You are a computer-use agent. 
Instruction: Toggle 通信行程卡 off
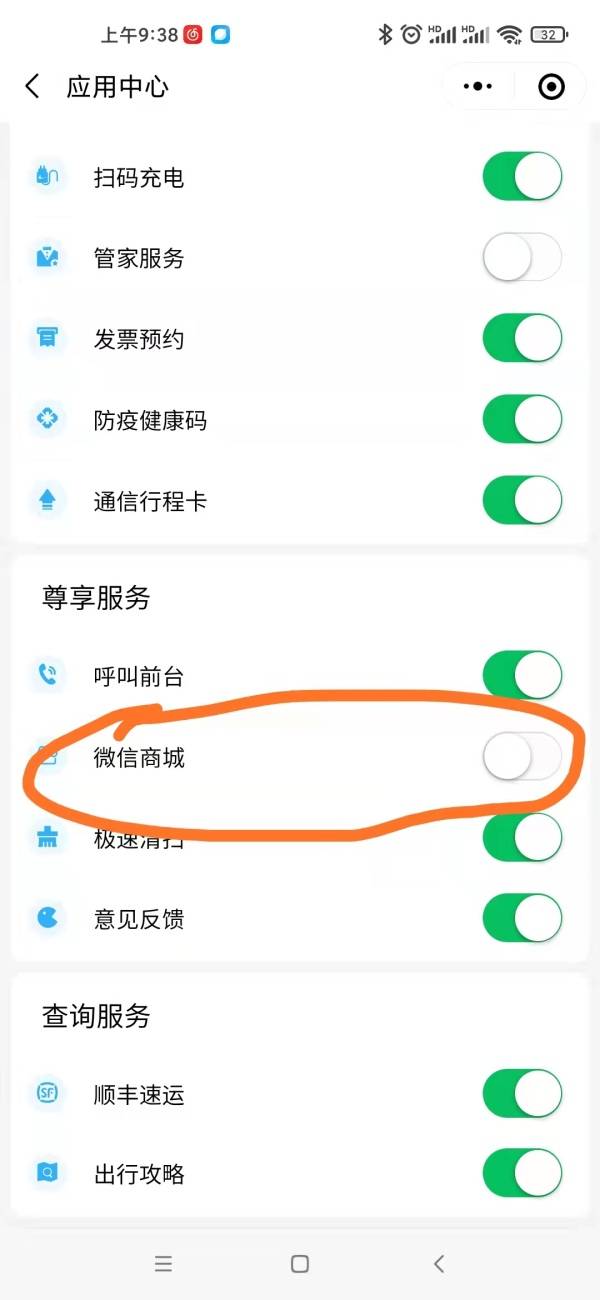pos(522,501)
